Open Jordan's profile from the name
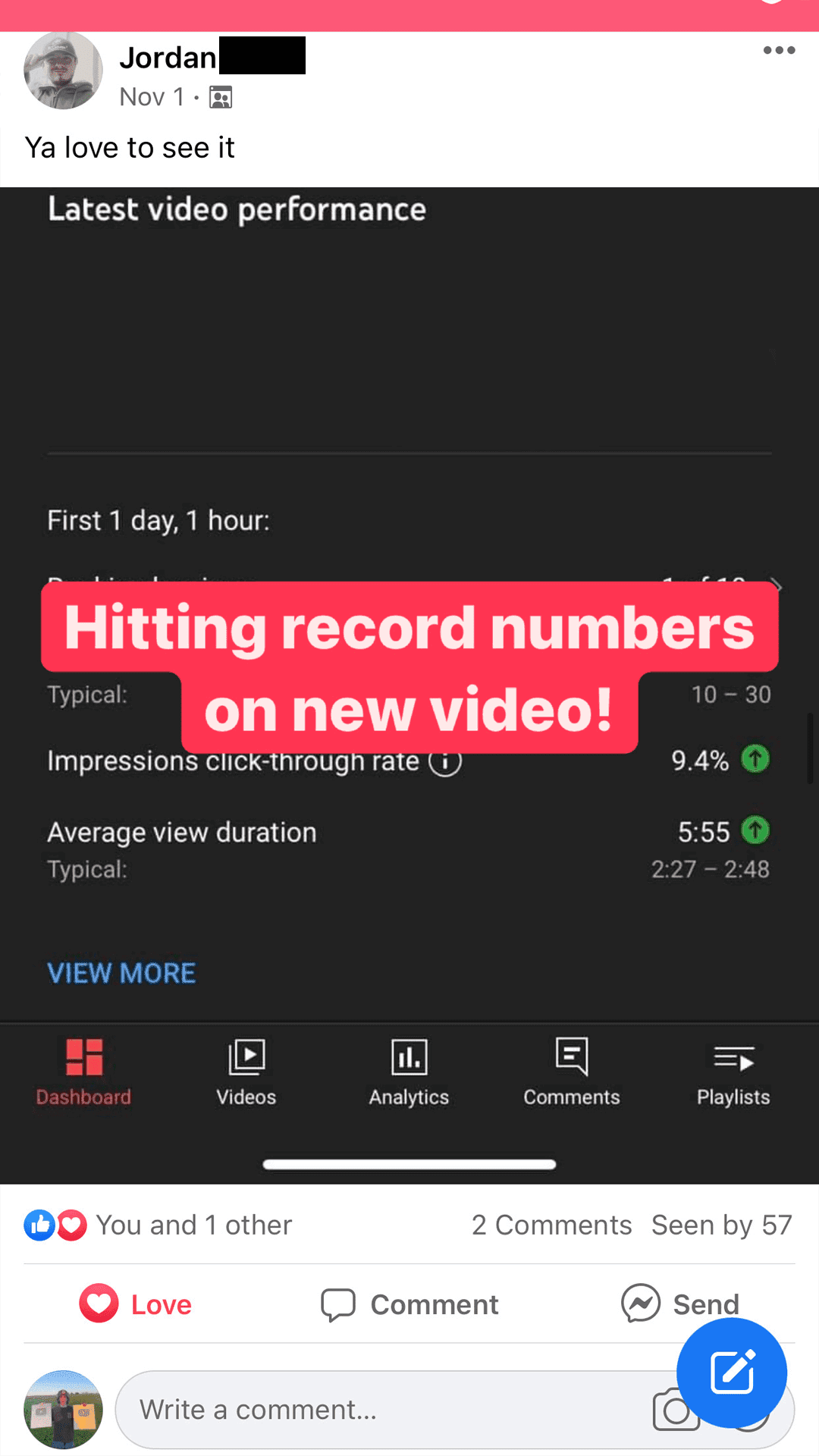The image size is (819, 1456). click(x=168, y=58)
